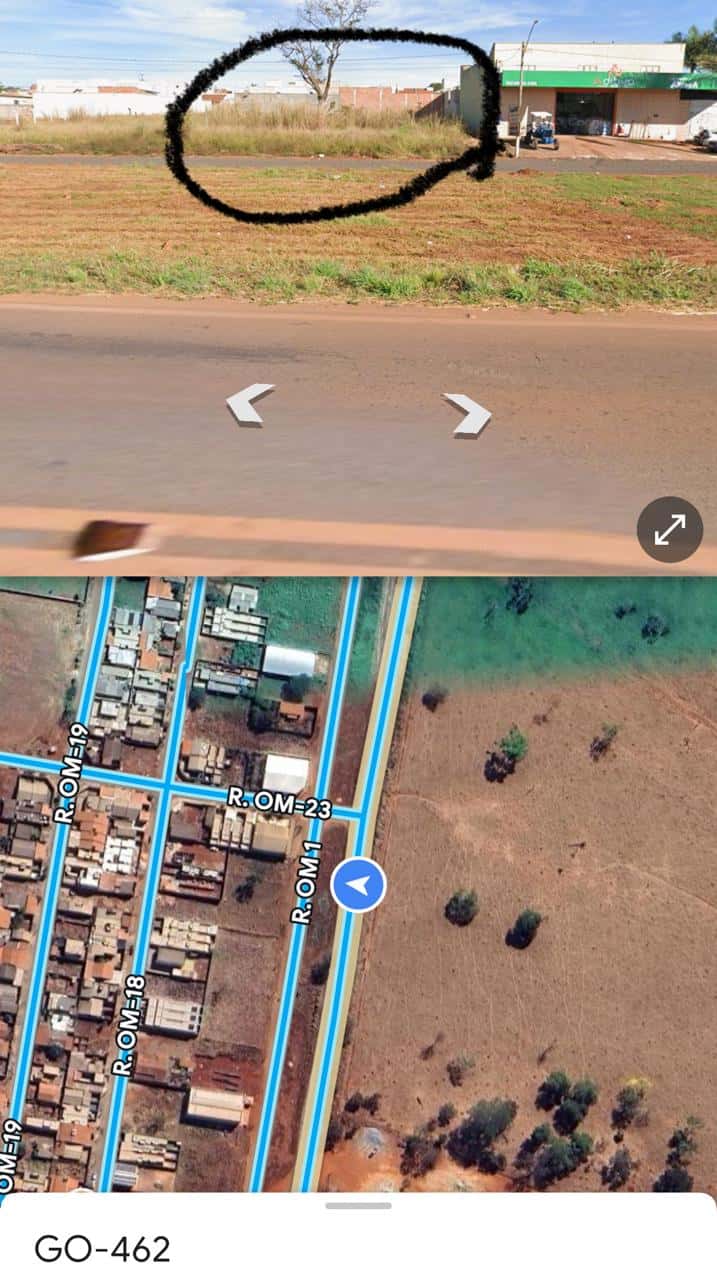Move right along the street view road
717x1280 pixels.
coord(468,413)
